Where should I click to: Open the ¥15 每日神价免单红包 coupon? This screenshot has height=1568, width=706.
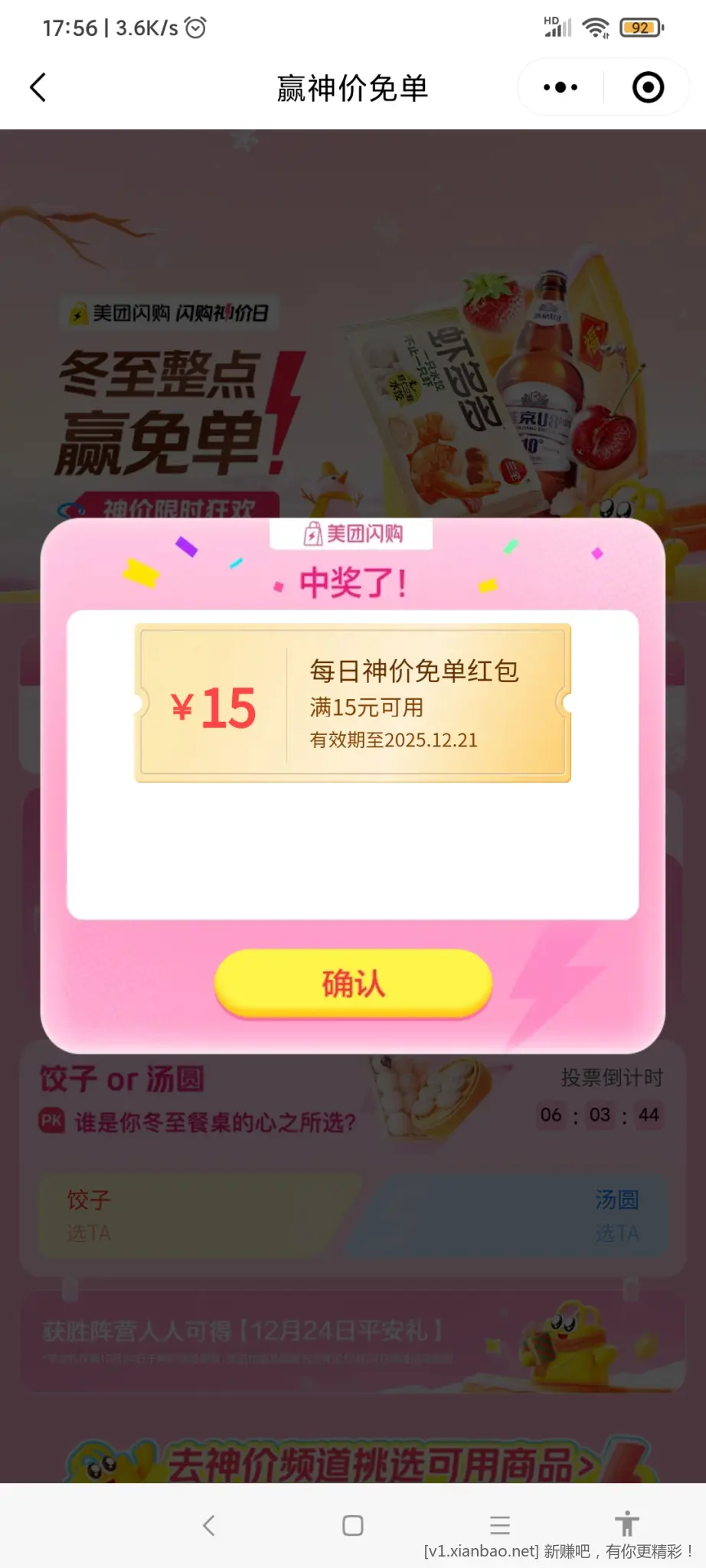pyautogui.click(x=353, y=704)
